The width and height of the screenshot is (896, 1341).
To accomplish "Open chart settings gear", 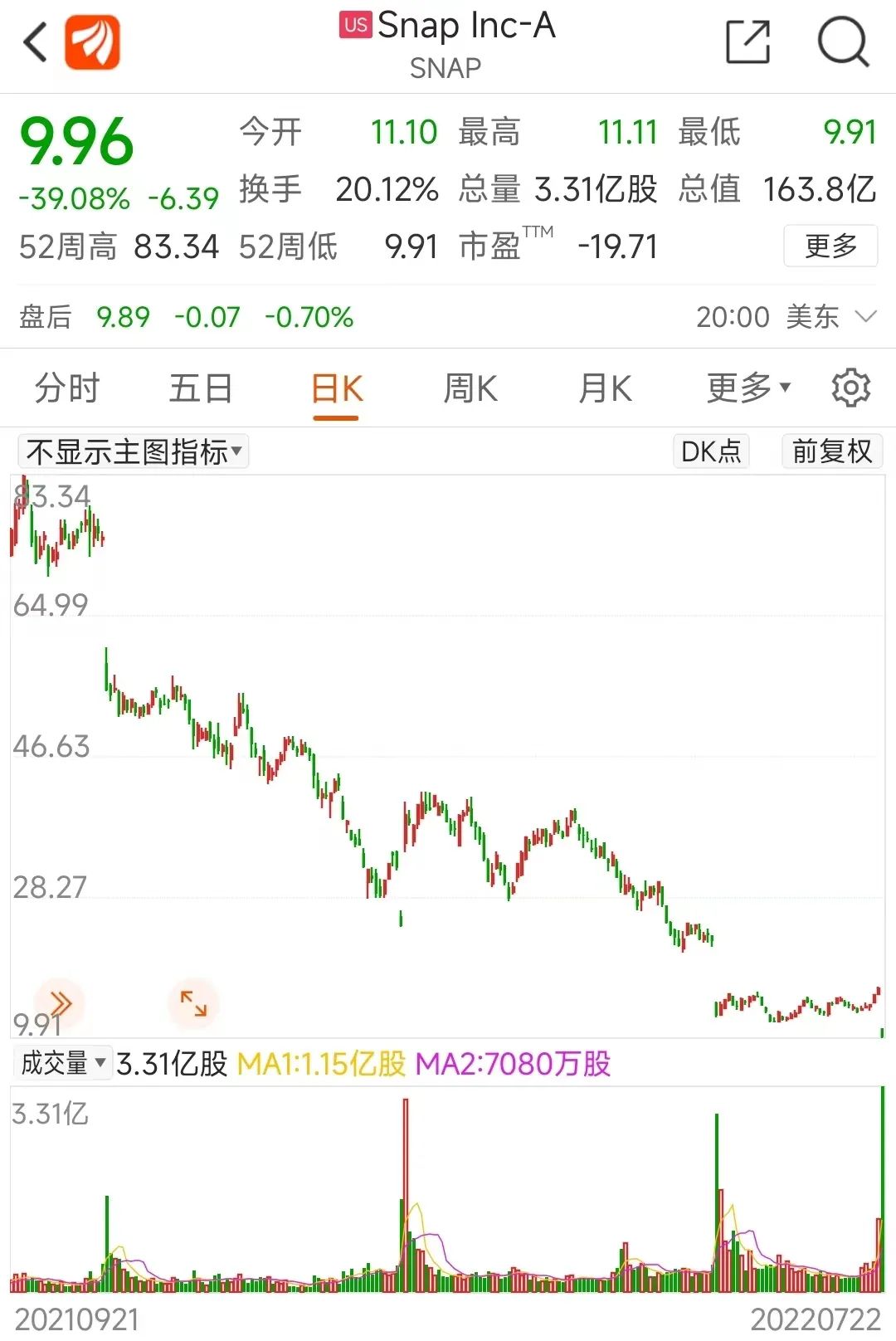I will pyautogui.click(x=850, y=388).
